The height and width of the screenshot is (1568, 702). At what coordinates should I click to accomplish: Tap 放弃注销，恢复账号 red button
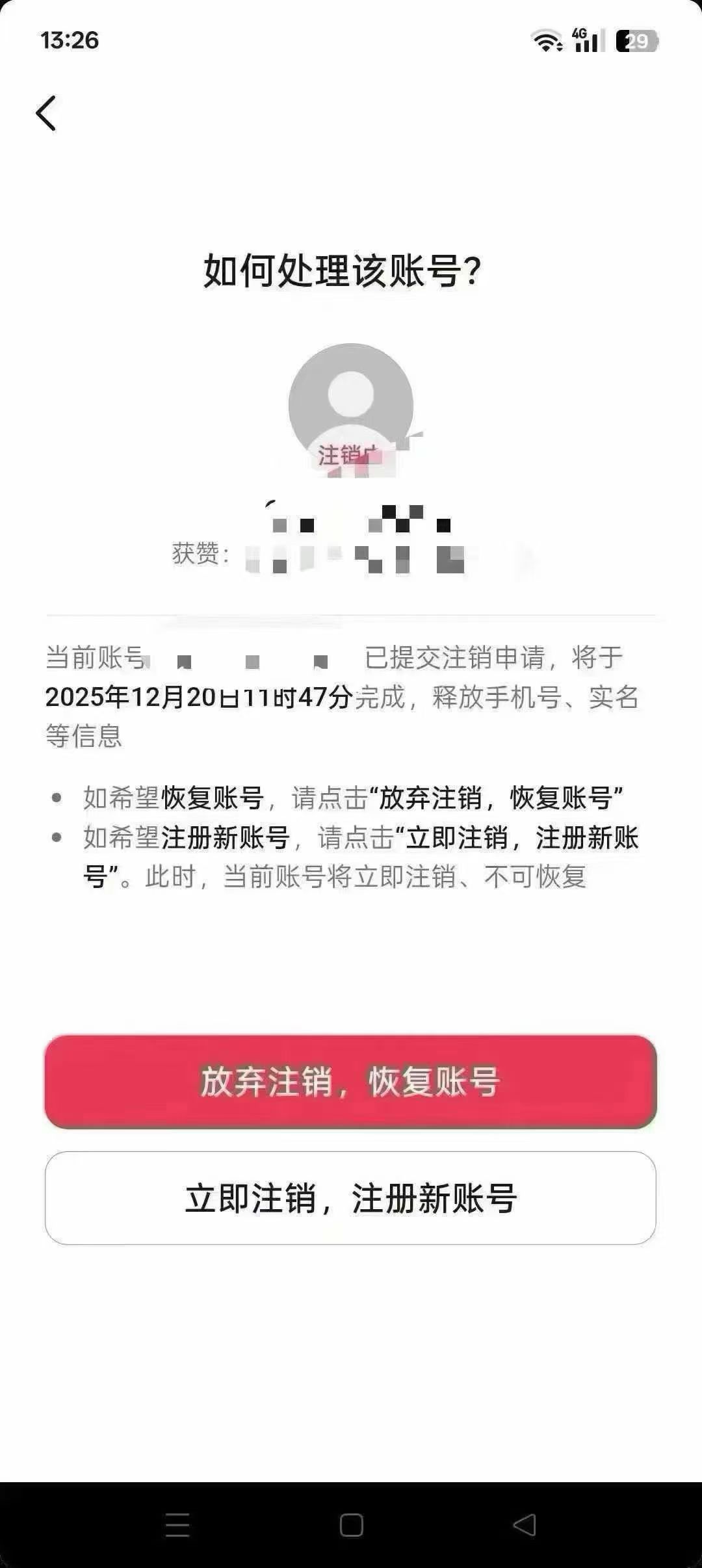[x=350, y=1082]
